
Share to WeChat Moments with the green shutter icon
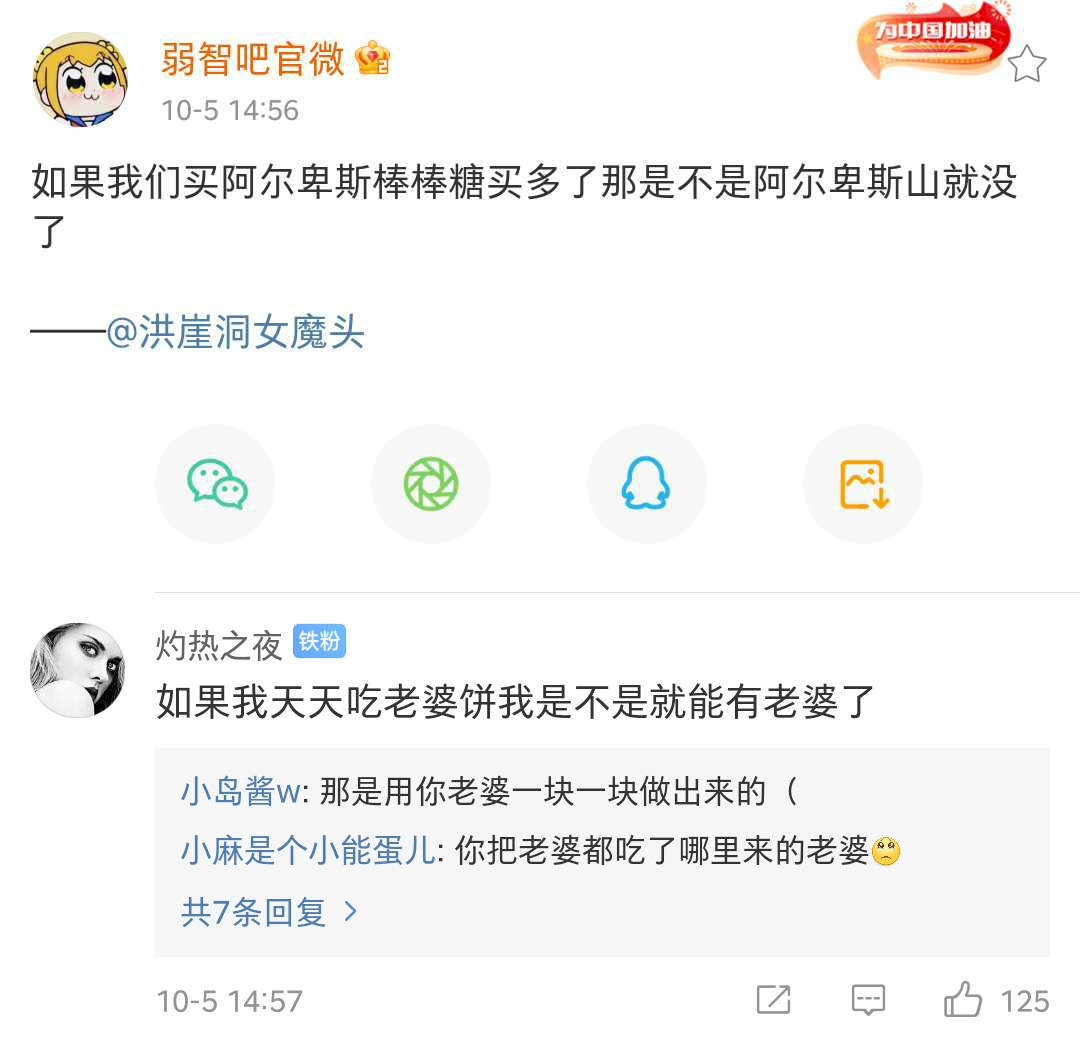click(x=431, y=484)
